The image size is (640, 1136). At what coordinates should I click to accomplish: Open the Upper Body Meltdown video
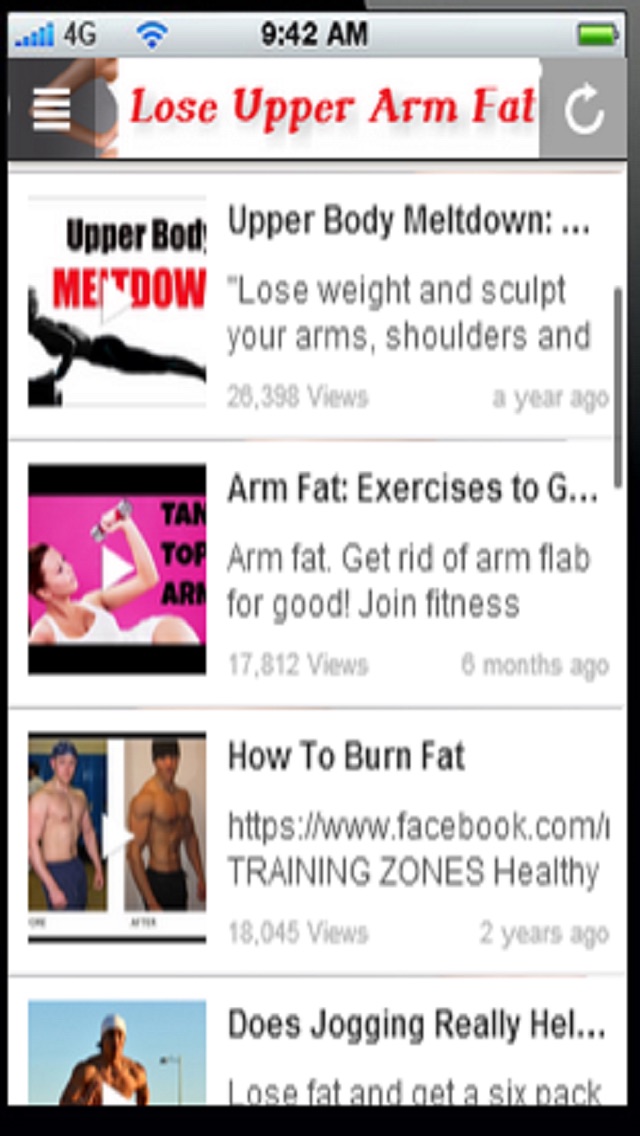pos(316,302)
